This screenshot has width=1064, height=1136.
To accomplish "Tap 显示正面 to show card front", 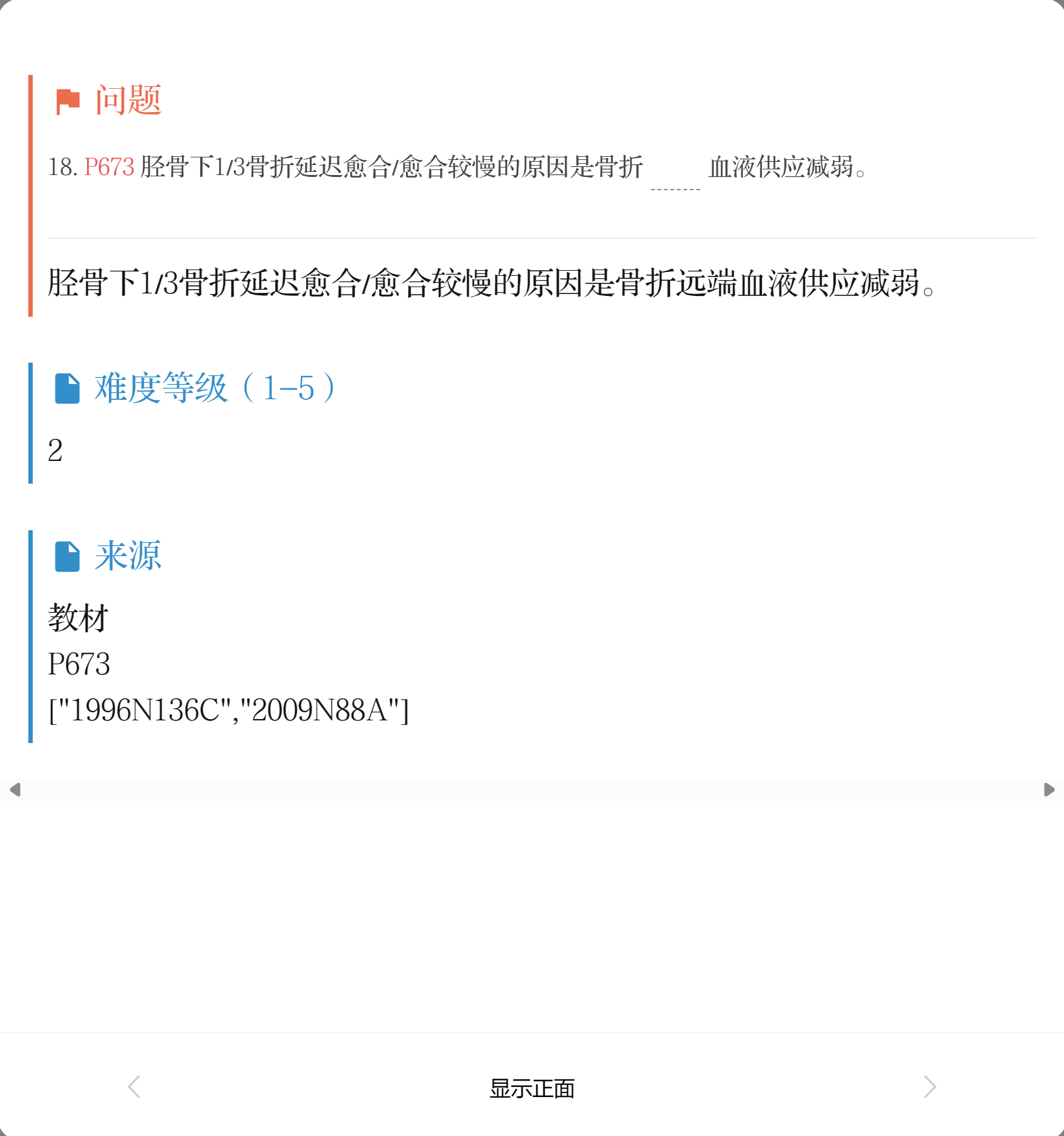I will (x=532, y=1088).
